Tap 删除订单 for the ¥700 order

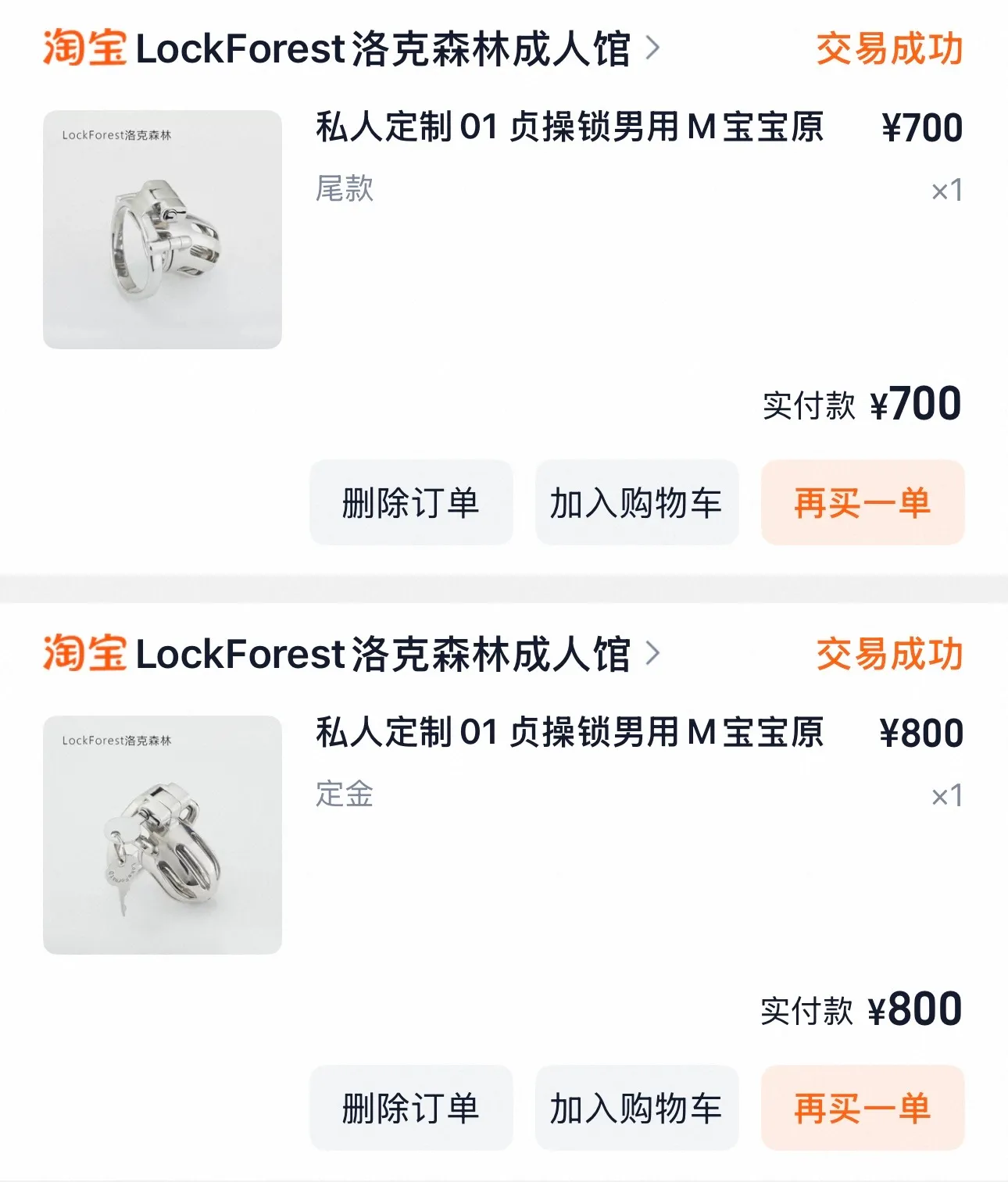coord(411,502)
